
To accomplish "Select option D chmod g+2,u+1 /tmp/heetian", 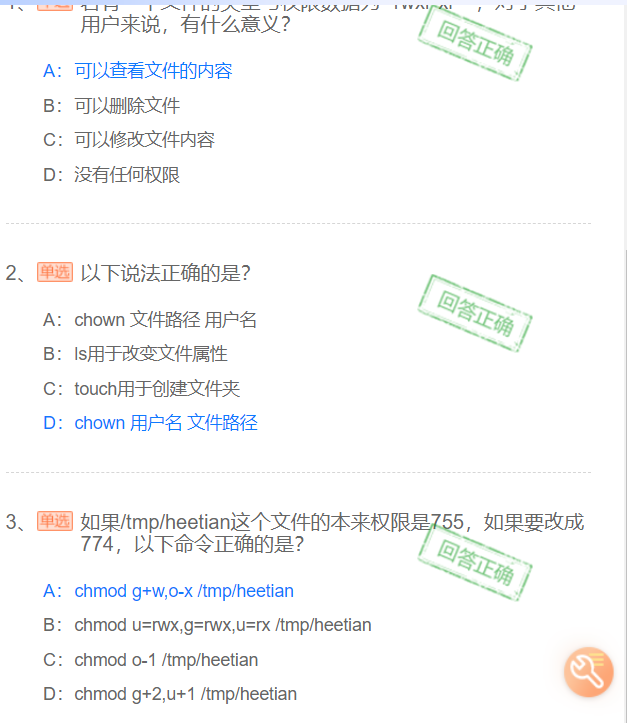I will pyautogui.click(x=170, y=694).
